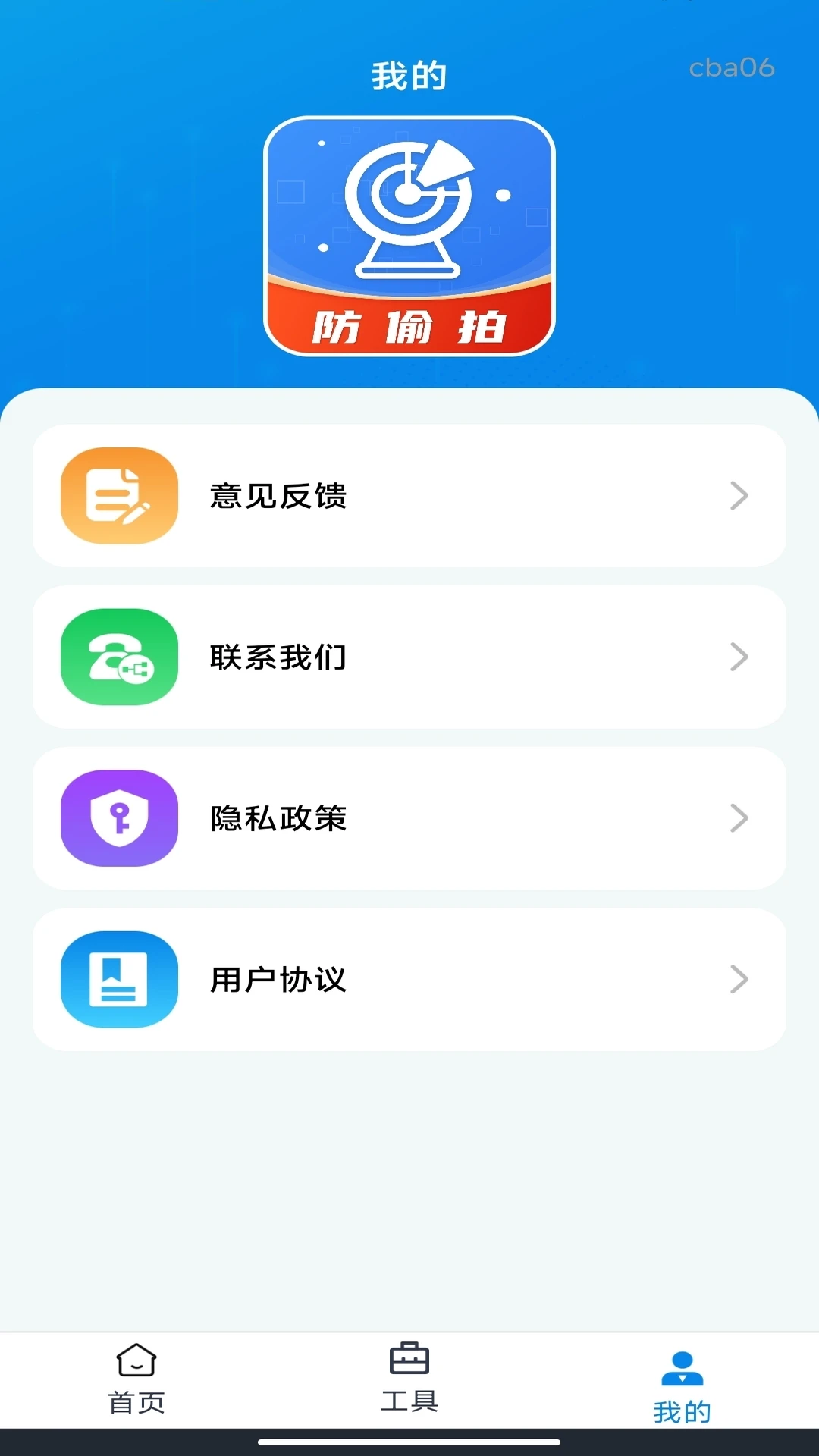The height and width of the screenshot is (1456, 819).
Task: Tap the toolbox icon in bottom navigation
Action: pyautogui.click(x=409, y=1363)
